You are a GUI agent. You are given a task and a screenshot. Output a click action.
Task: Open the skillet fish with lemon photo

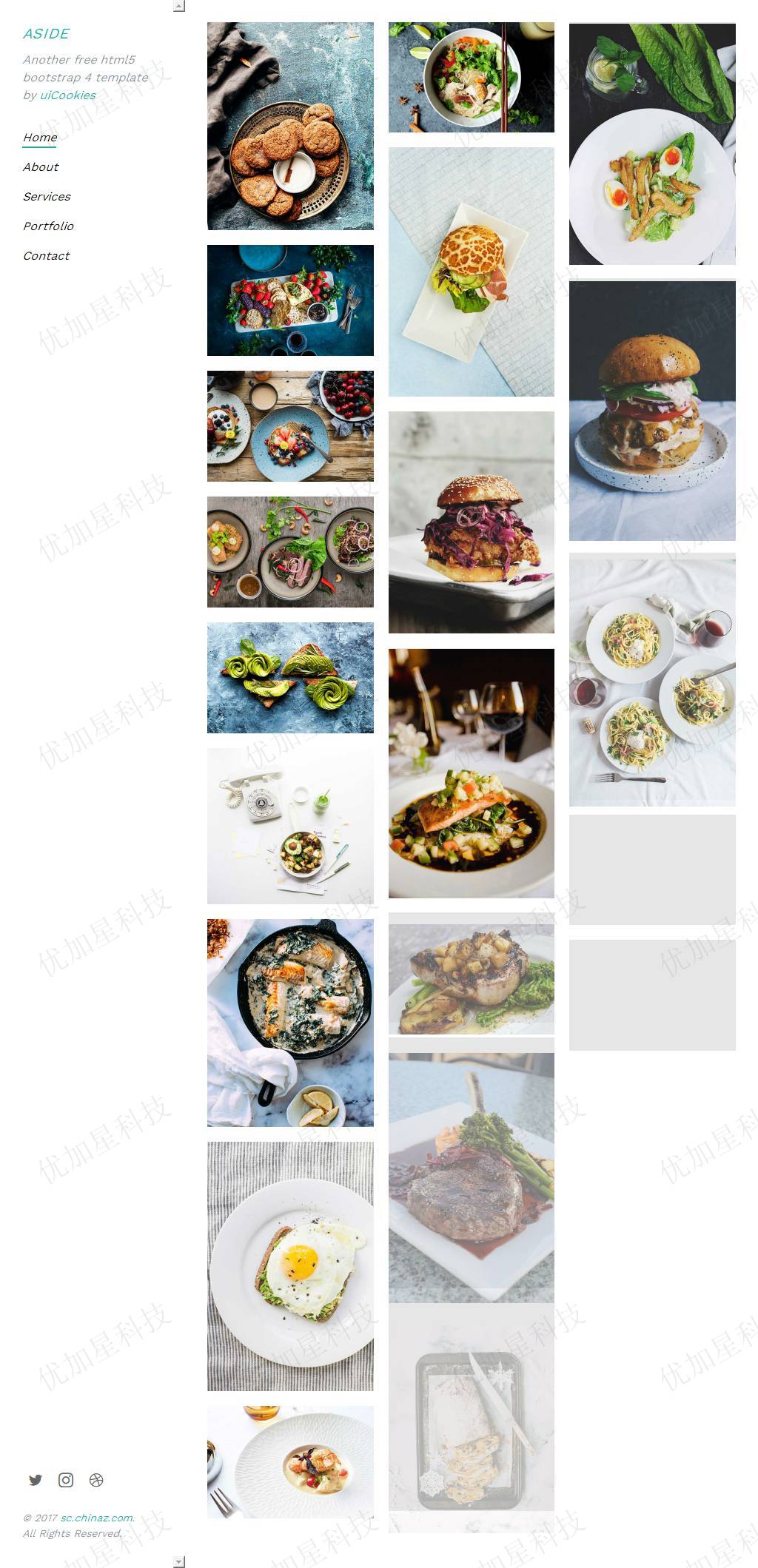(x=290, y=1023)
